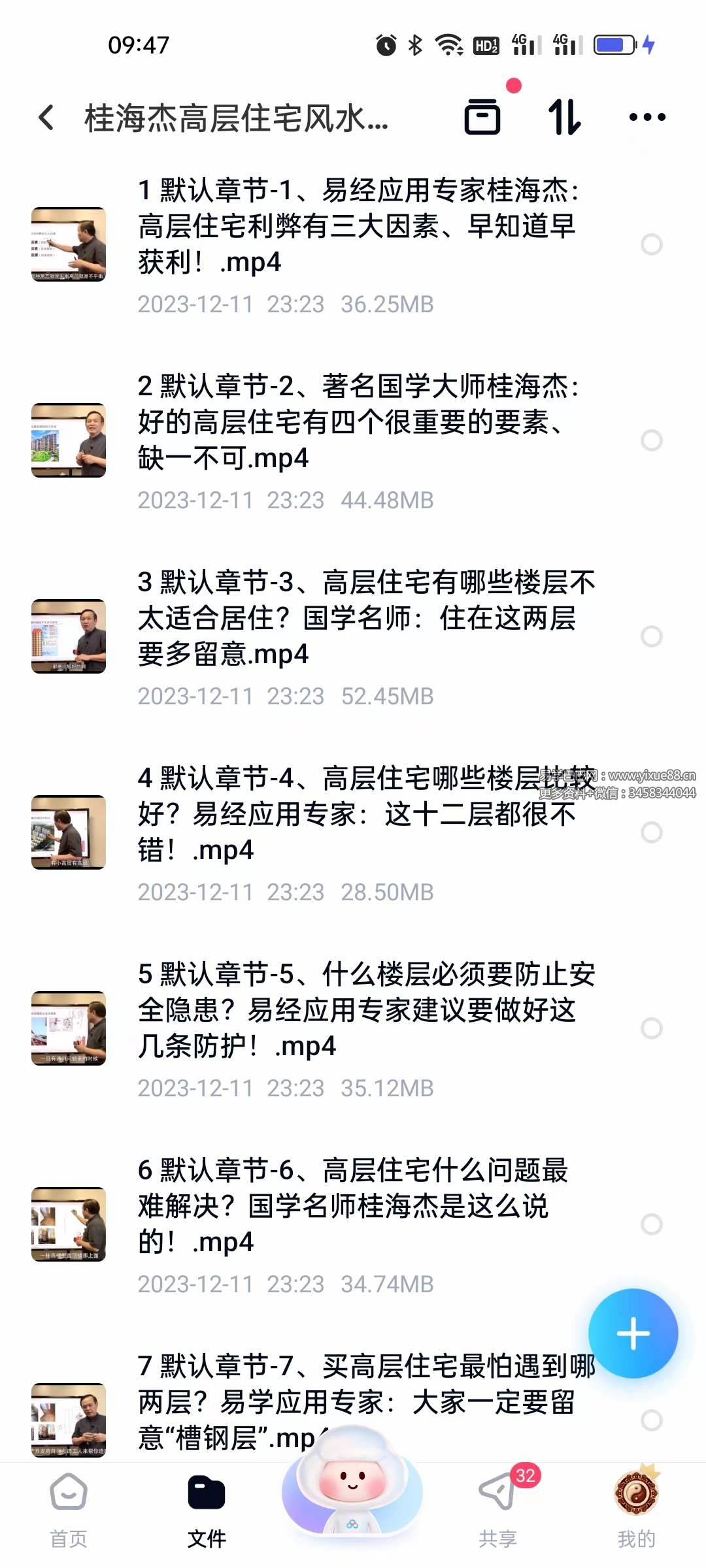Screen dimensions: 706x1568
Task: Tap the blue plus floating button
Action: tap(633, 1333)
